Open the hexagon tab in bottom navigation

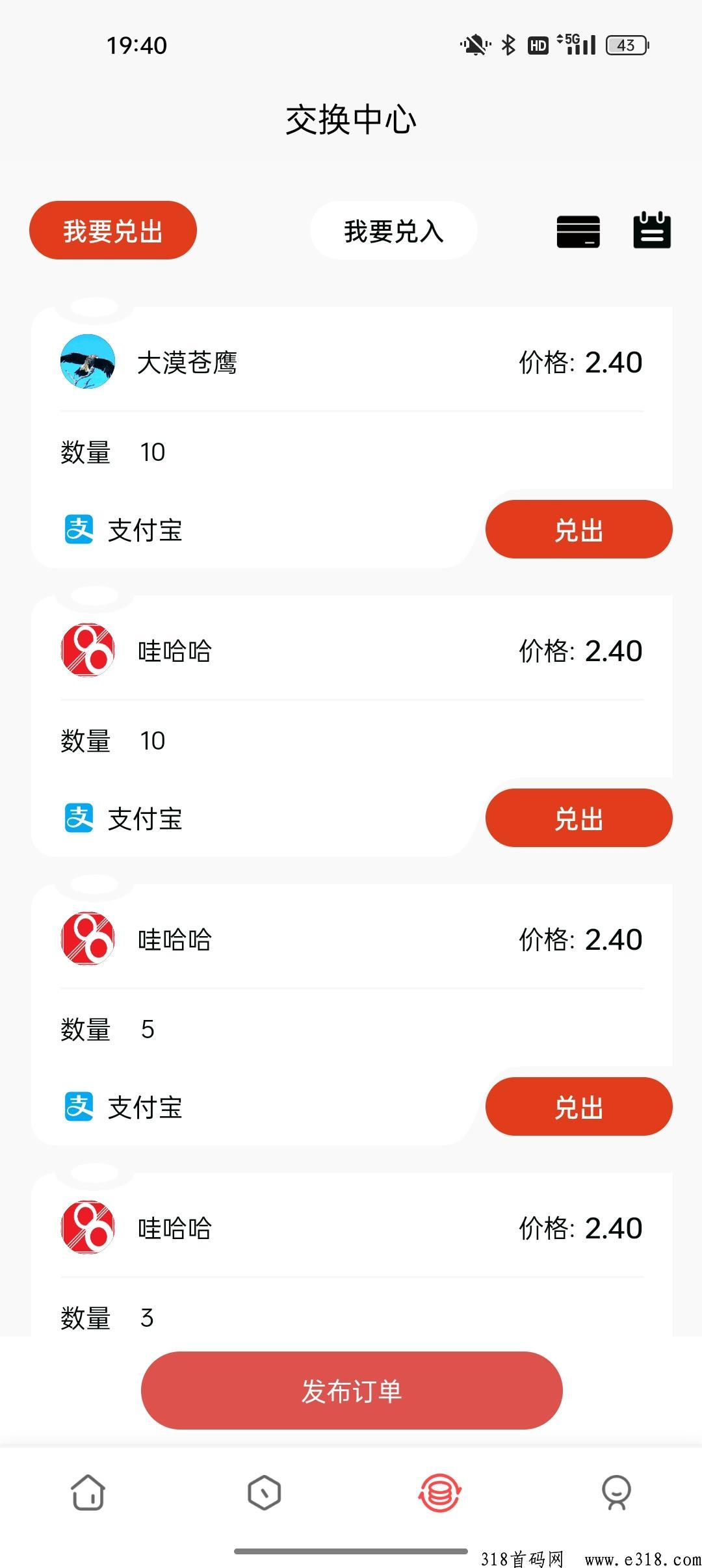click(265, 1492)
